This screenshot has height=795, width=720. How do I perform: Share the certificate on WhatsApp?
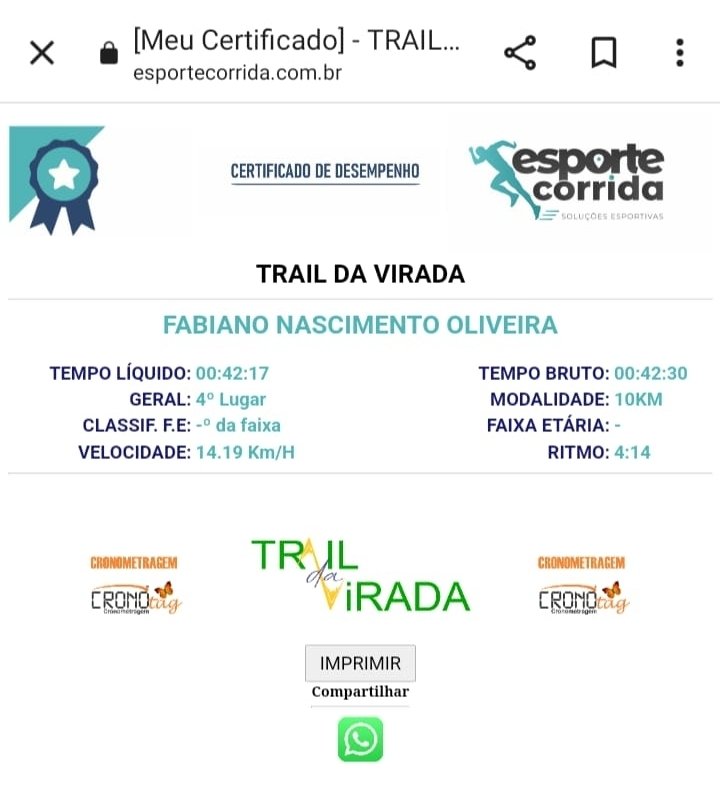[x=360, y=740]
